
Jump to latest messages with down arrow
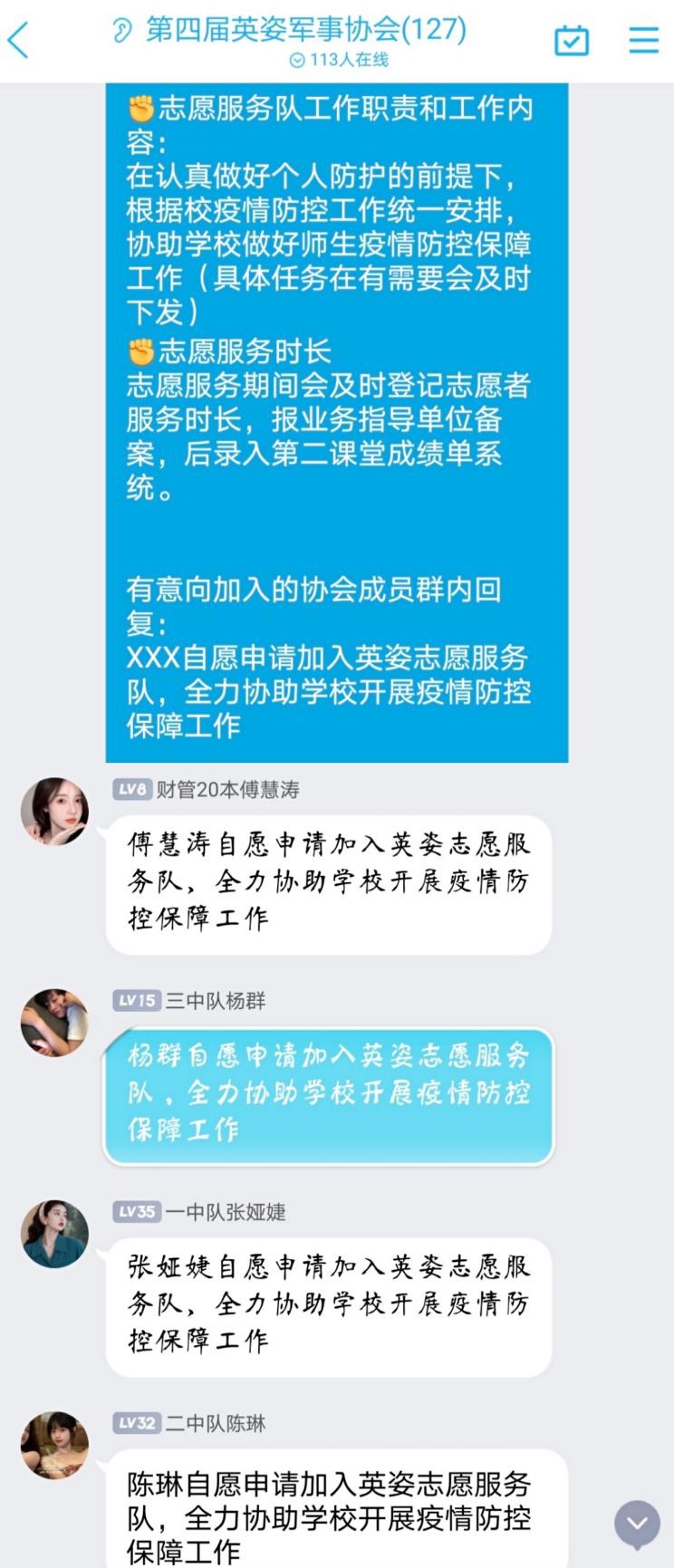coord(637,1524)
